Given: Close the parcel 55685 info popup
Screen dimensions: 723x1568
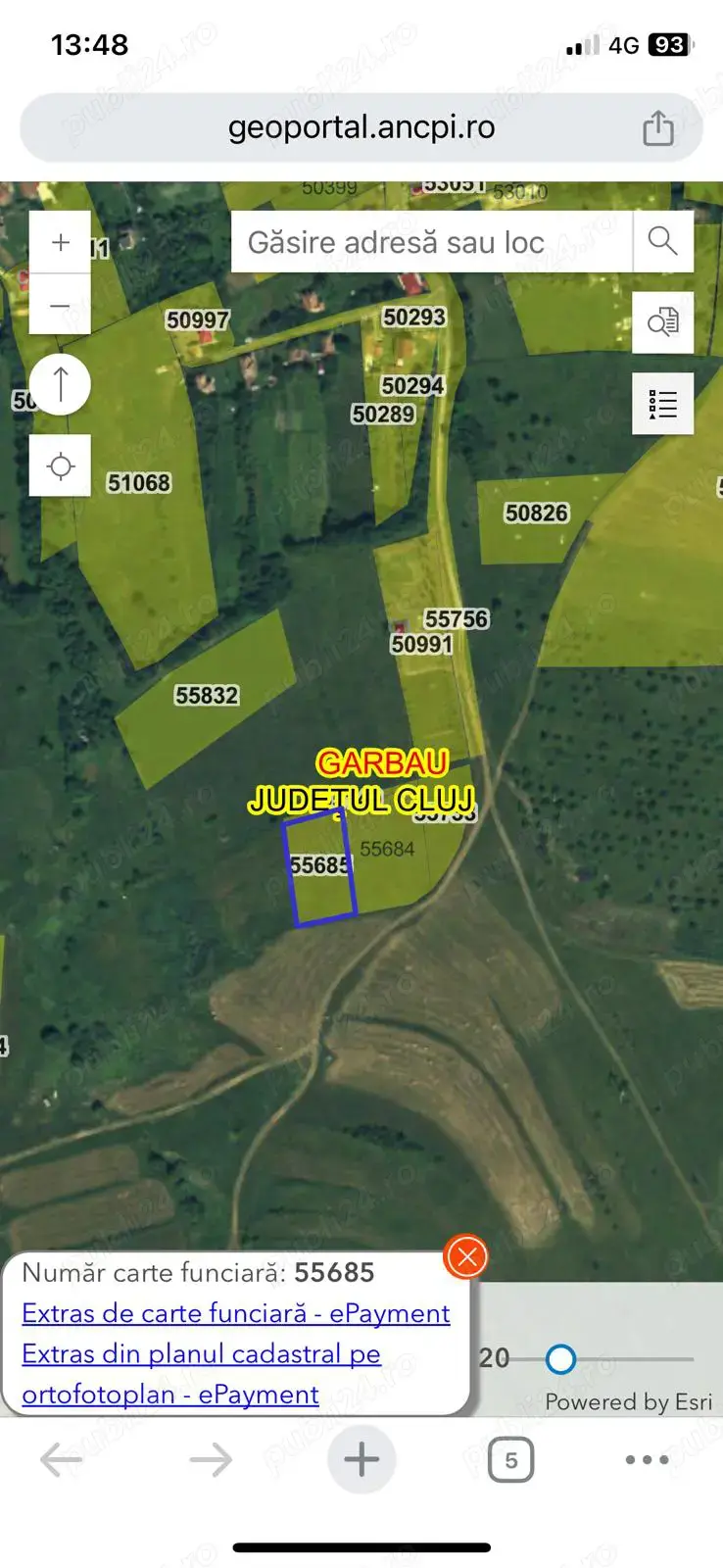Looking at the screenshot, I should tap(466, 1256).
